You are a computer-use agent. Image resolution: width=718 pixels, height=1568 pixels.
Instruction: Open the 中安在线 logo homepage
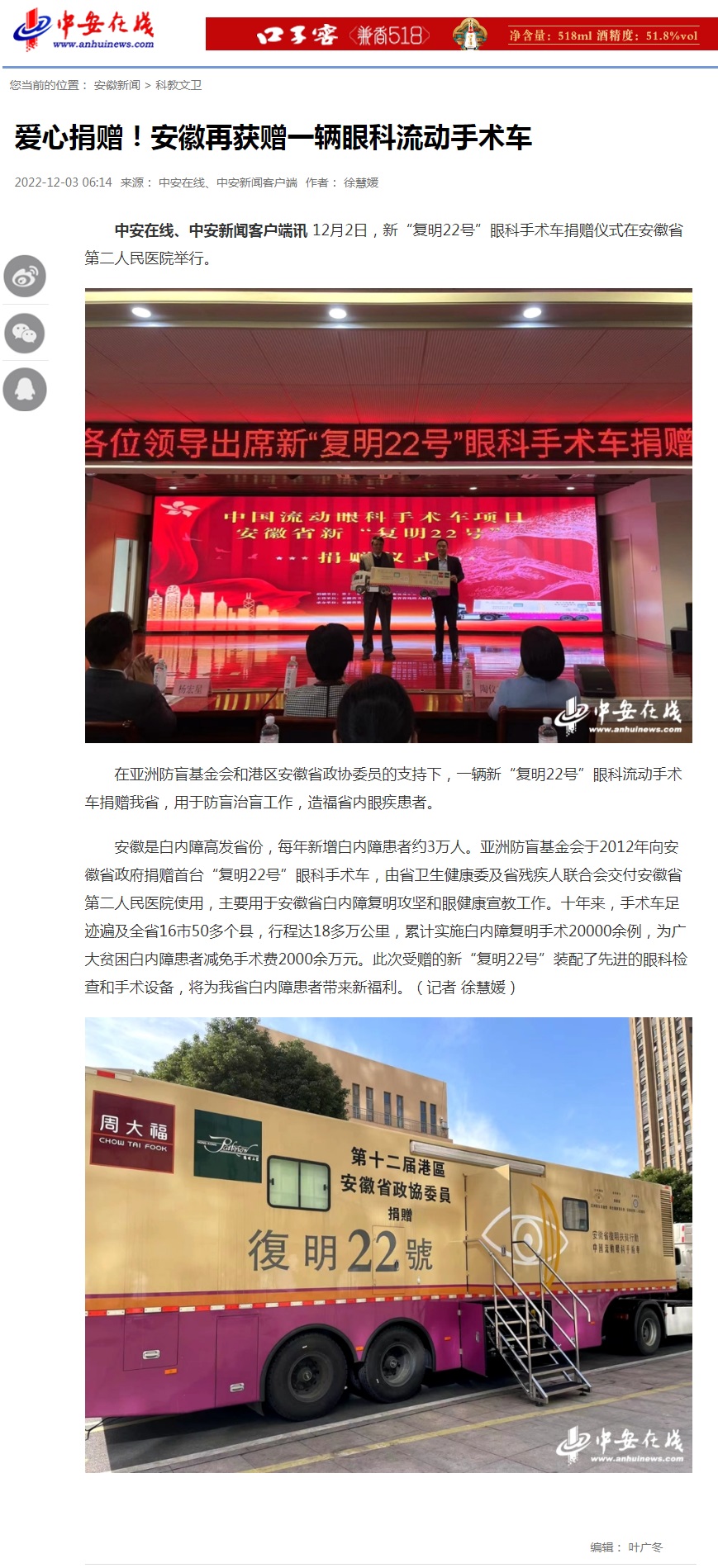pos(84,31)
